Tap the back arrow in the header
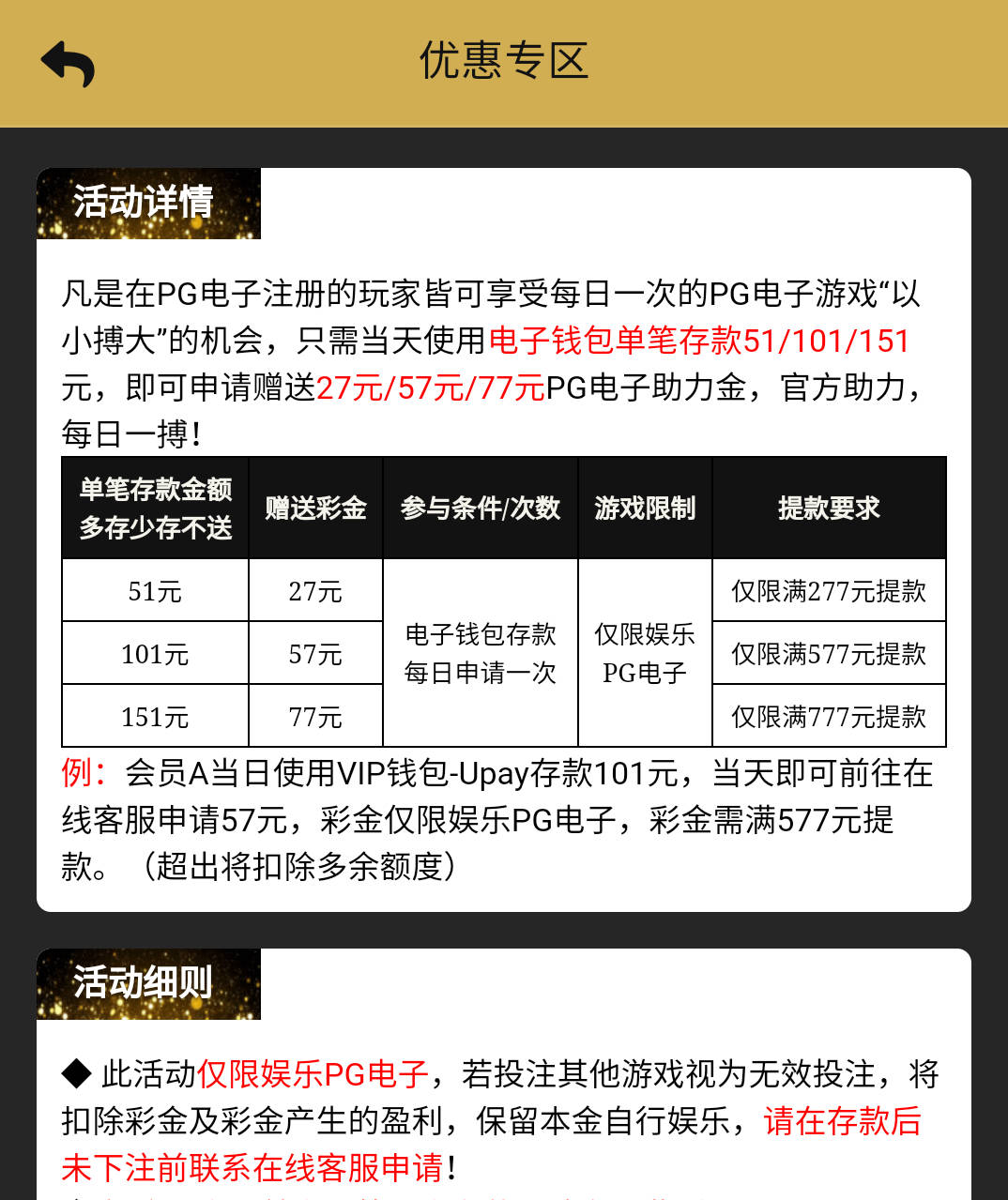1008x1200 pixels. 68,63
